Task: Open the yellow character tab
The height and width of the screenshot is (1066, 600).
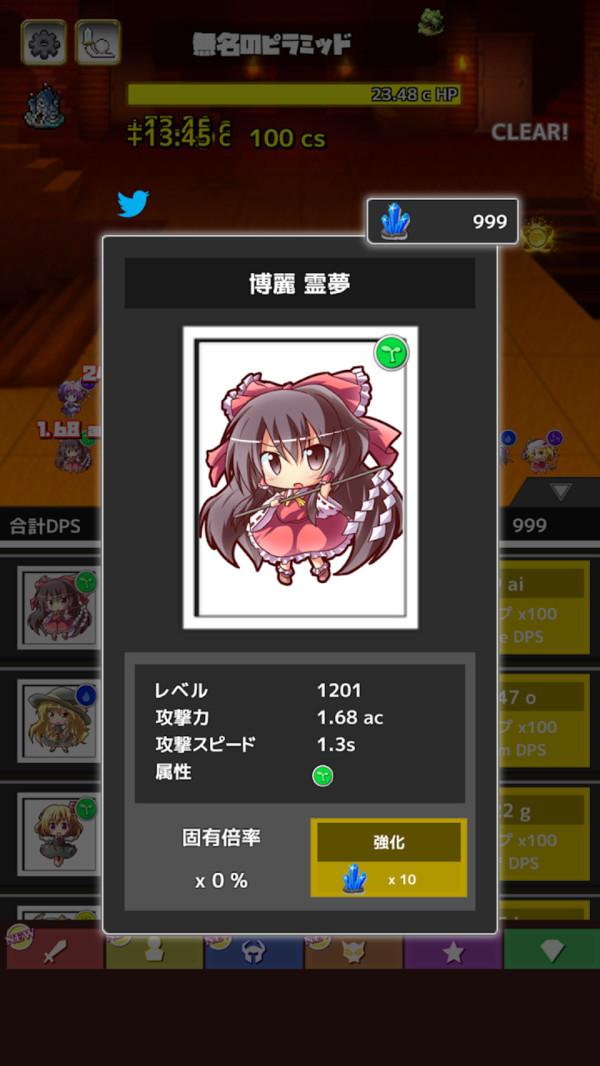Action: [x=154, y=951]
